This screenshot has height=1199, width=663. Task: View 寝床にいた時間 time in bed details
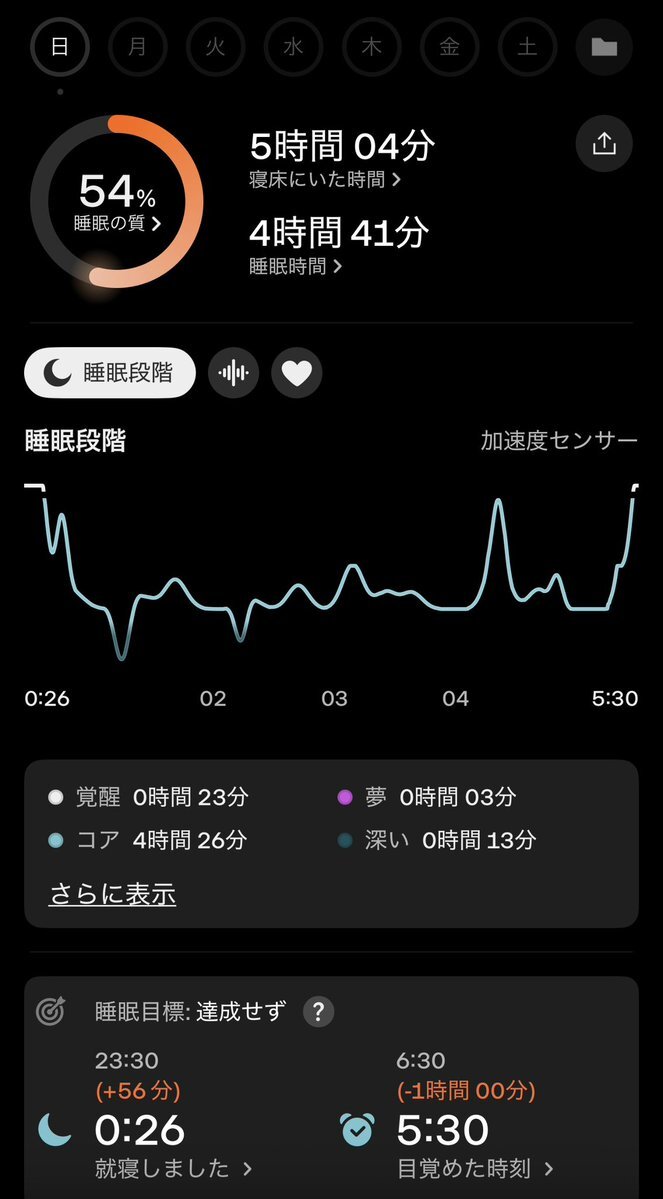[x=325, y=180]
